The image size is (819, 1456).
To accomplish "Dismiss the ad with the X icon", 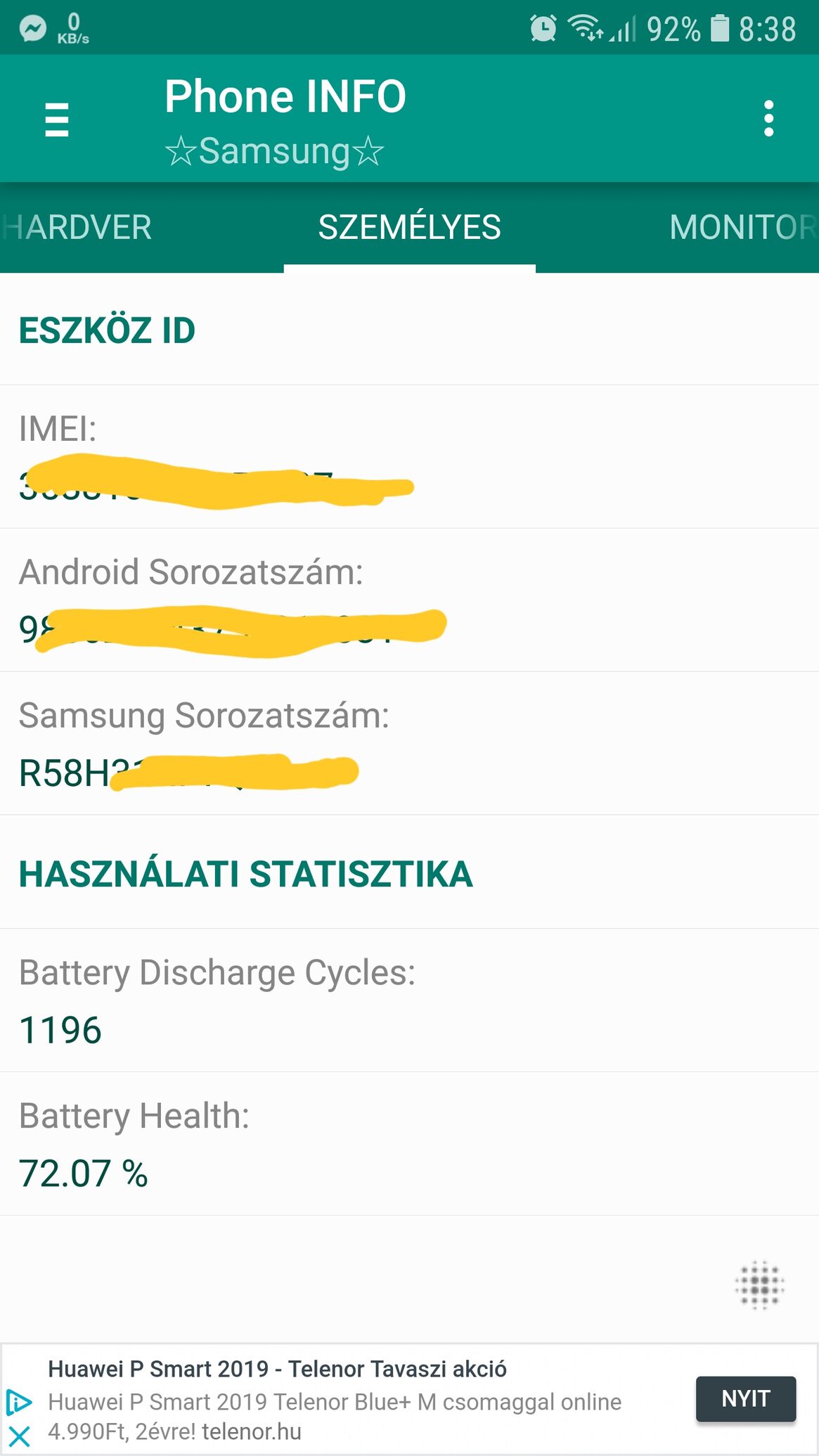I will (x=19, y=1436).
